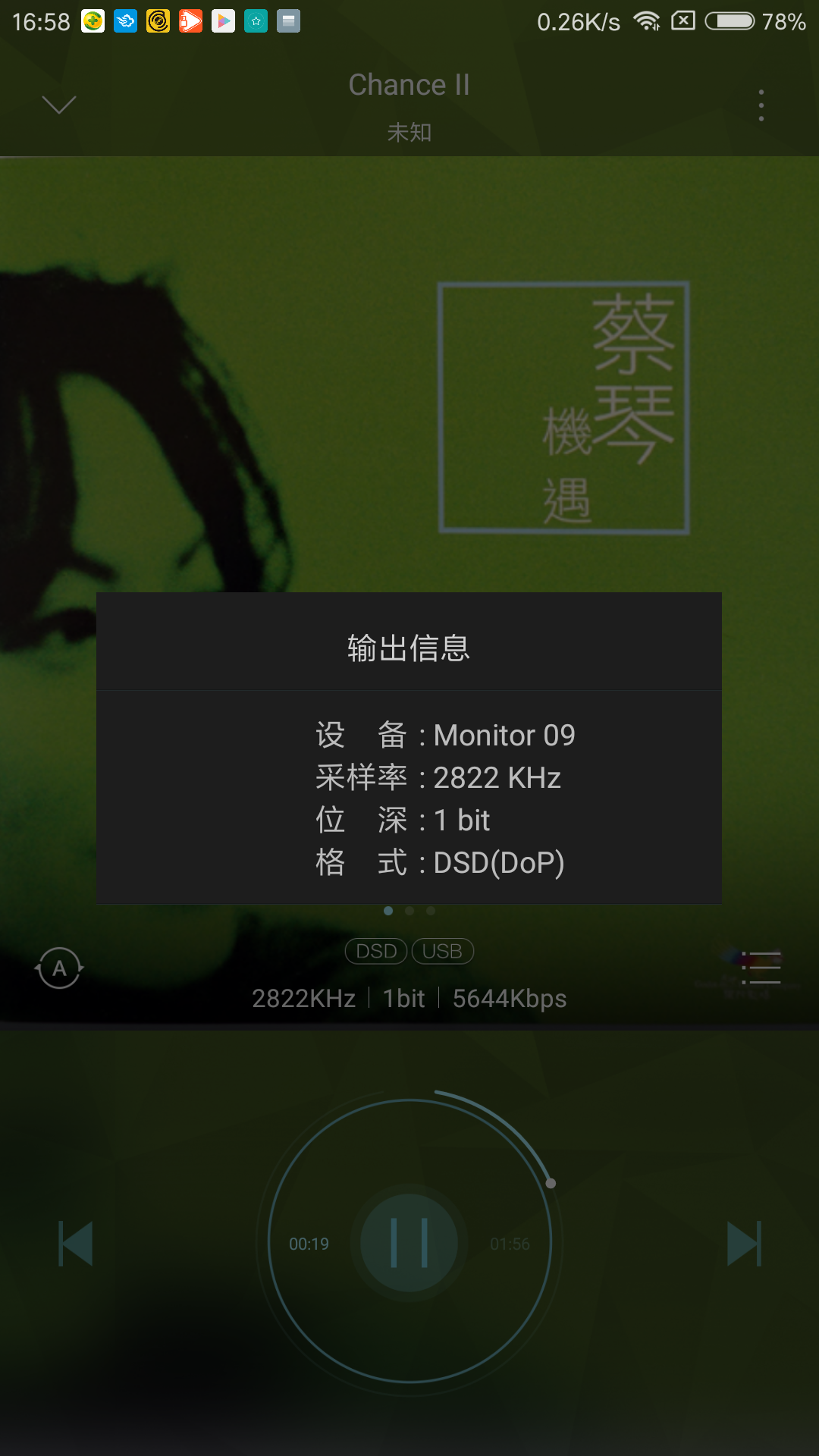Tap the 2822KHz 1bit 5644Kbps info text
Viewport: 819px width, 1456px height.
click(x=409, y=999)
